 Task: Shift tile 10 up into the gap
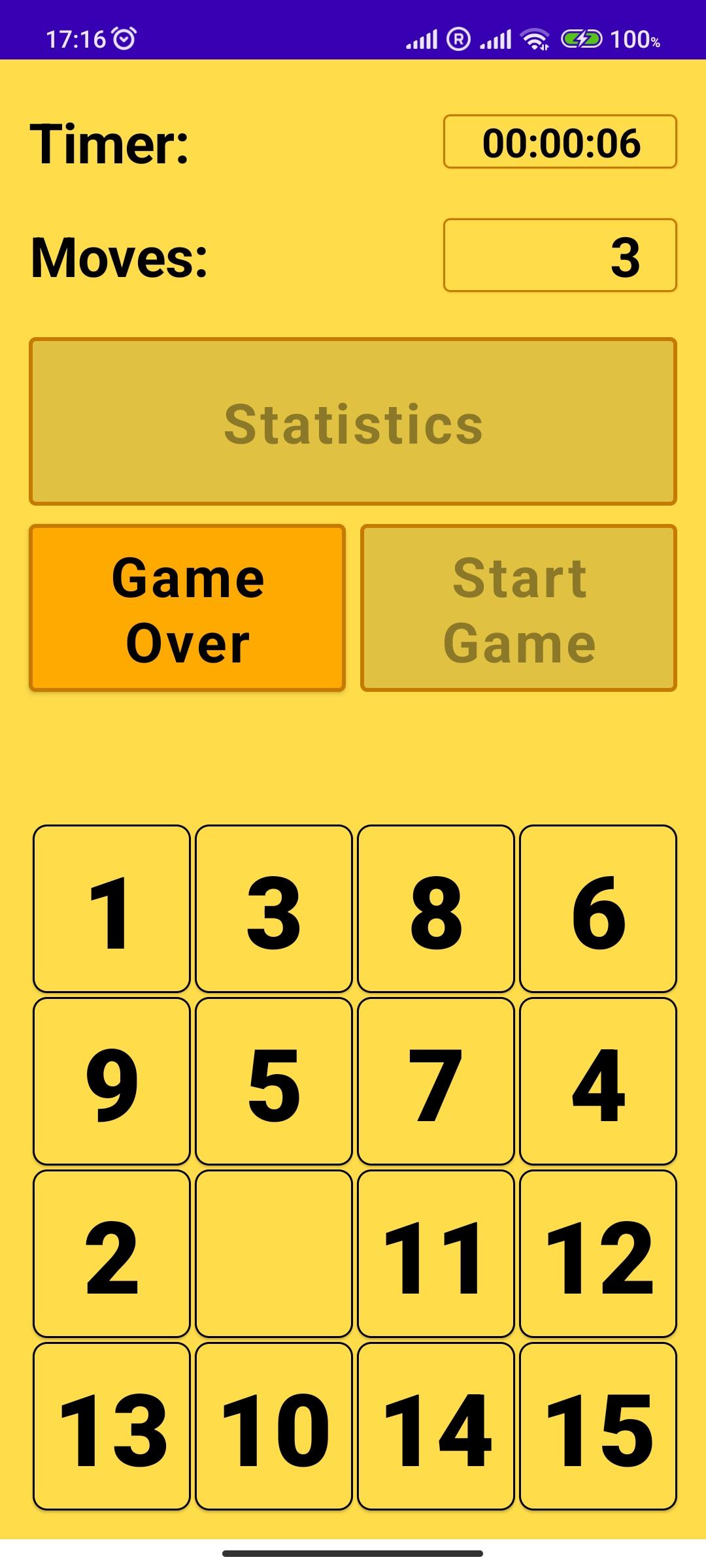coord(274,1426)
